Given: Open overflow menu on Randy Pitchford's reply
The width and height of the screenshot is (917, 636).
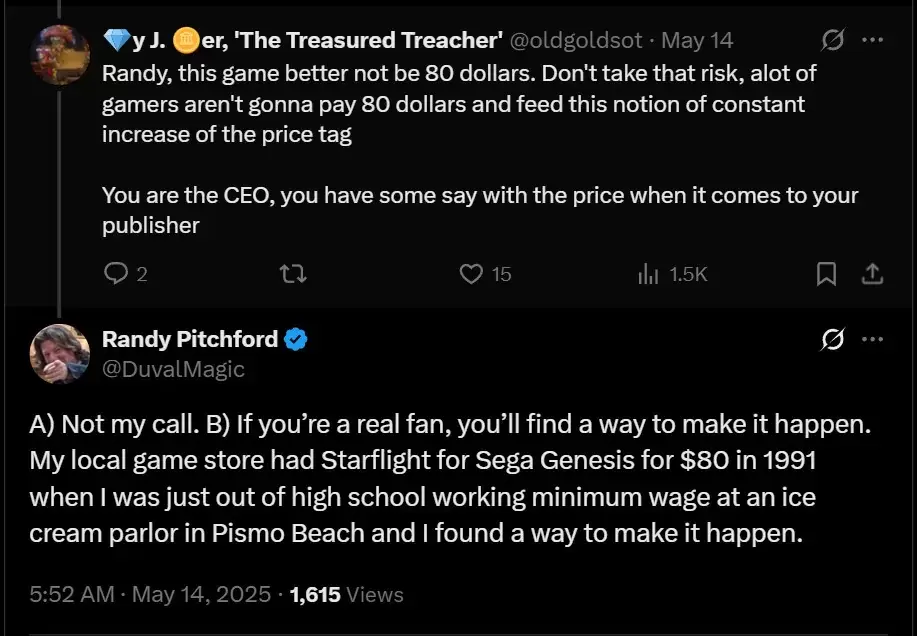Looking at the screenshot, I should click(872, 340).
